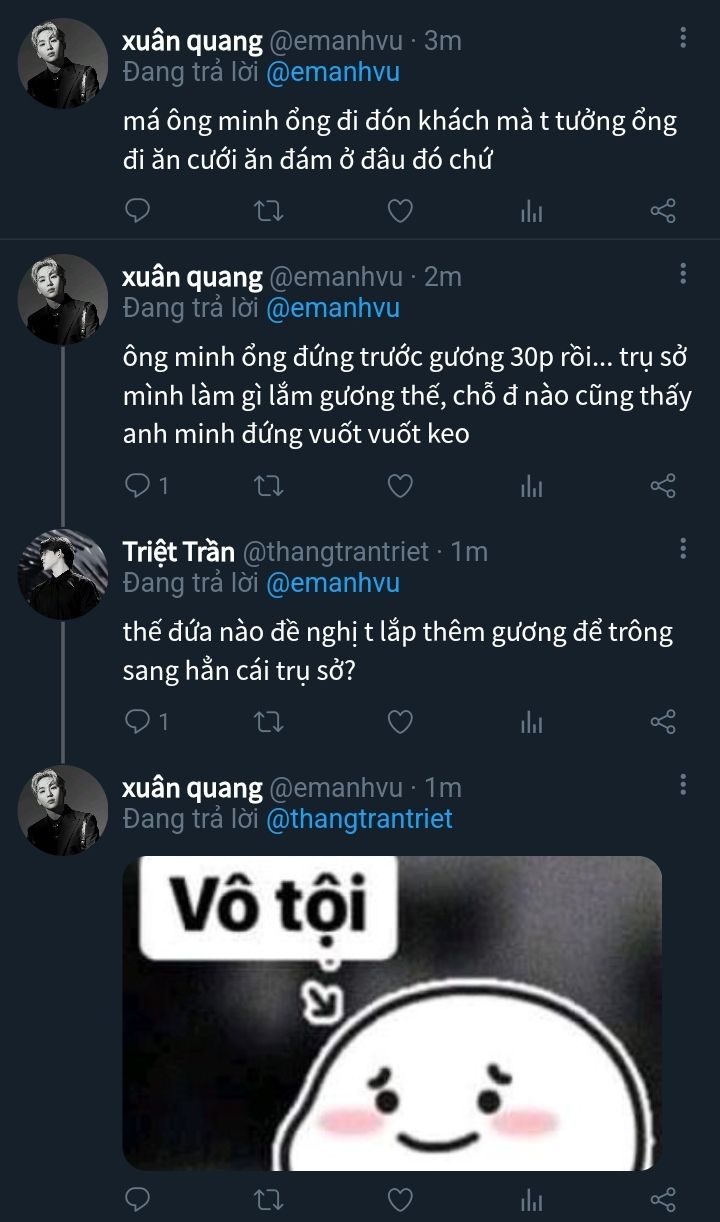Image resolution: width=720 pixels, height=1222 pixels.
Task: Open @emanhvu link in Triệt Trần's reply
Action: click(333, 582)
